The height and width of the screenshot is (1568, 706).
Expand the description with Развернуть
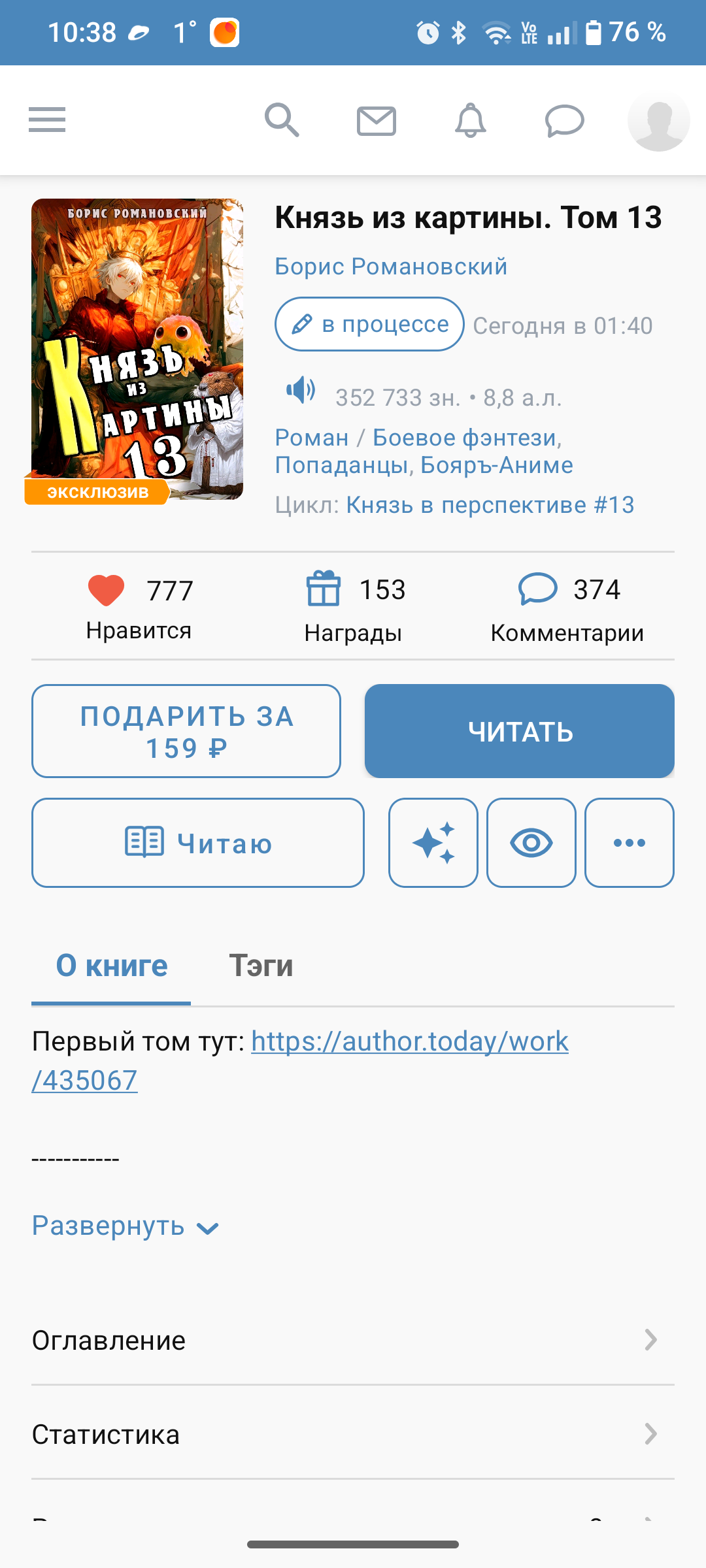click(x=125, y=1226)
